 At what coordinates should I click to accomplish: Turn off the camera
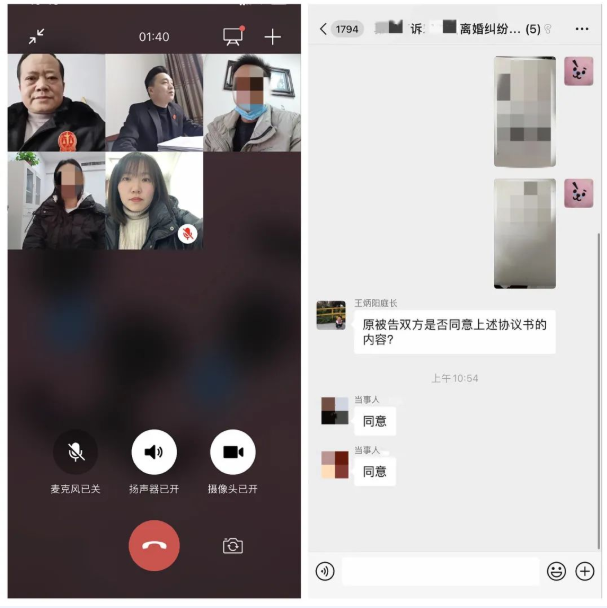point(233,452)
